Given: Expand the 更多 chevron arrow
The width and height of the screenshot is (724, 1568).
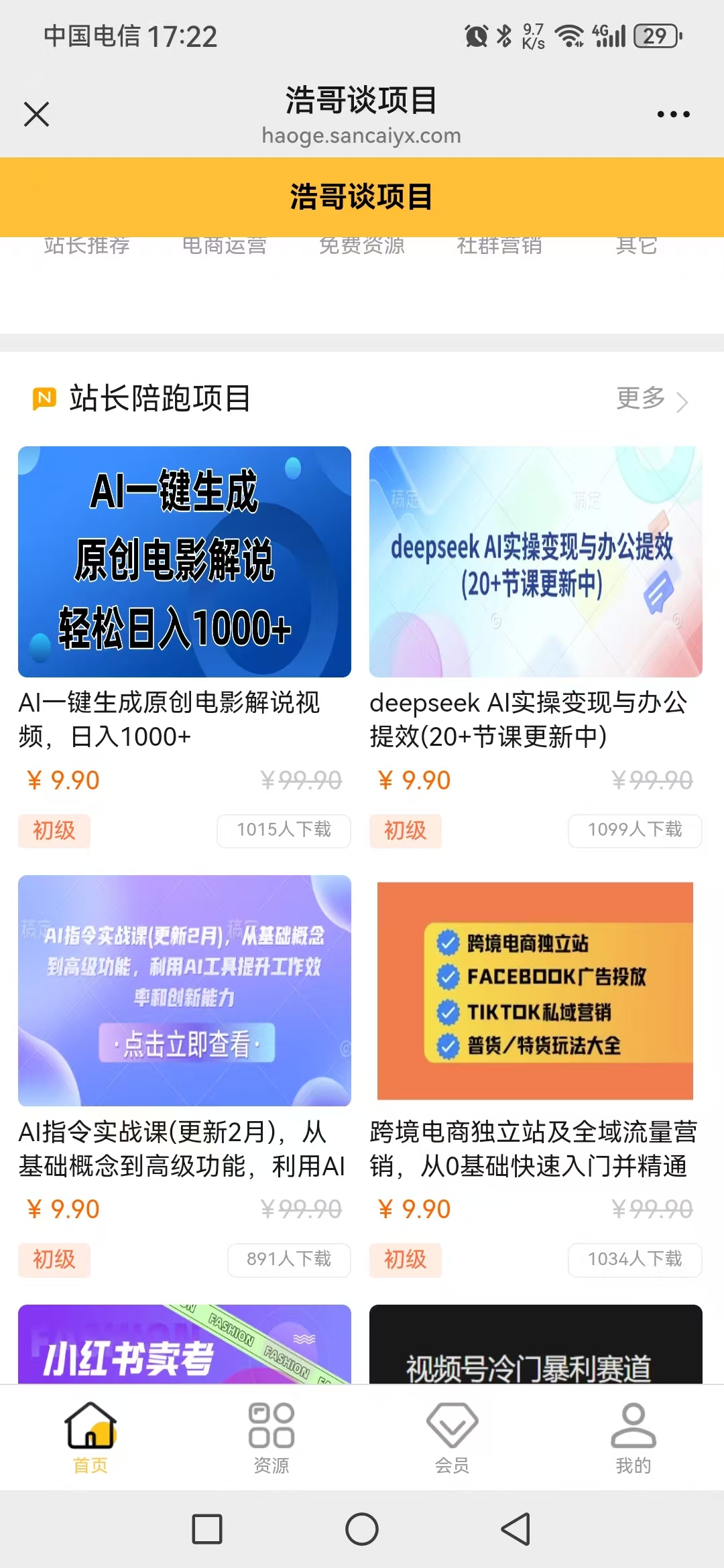Looking at the screenshot, I should tap(682, 402).
